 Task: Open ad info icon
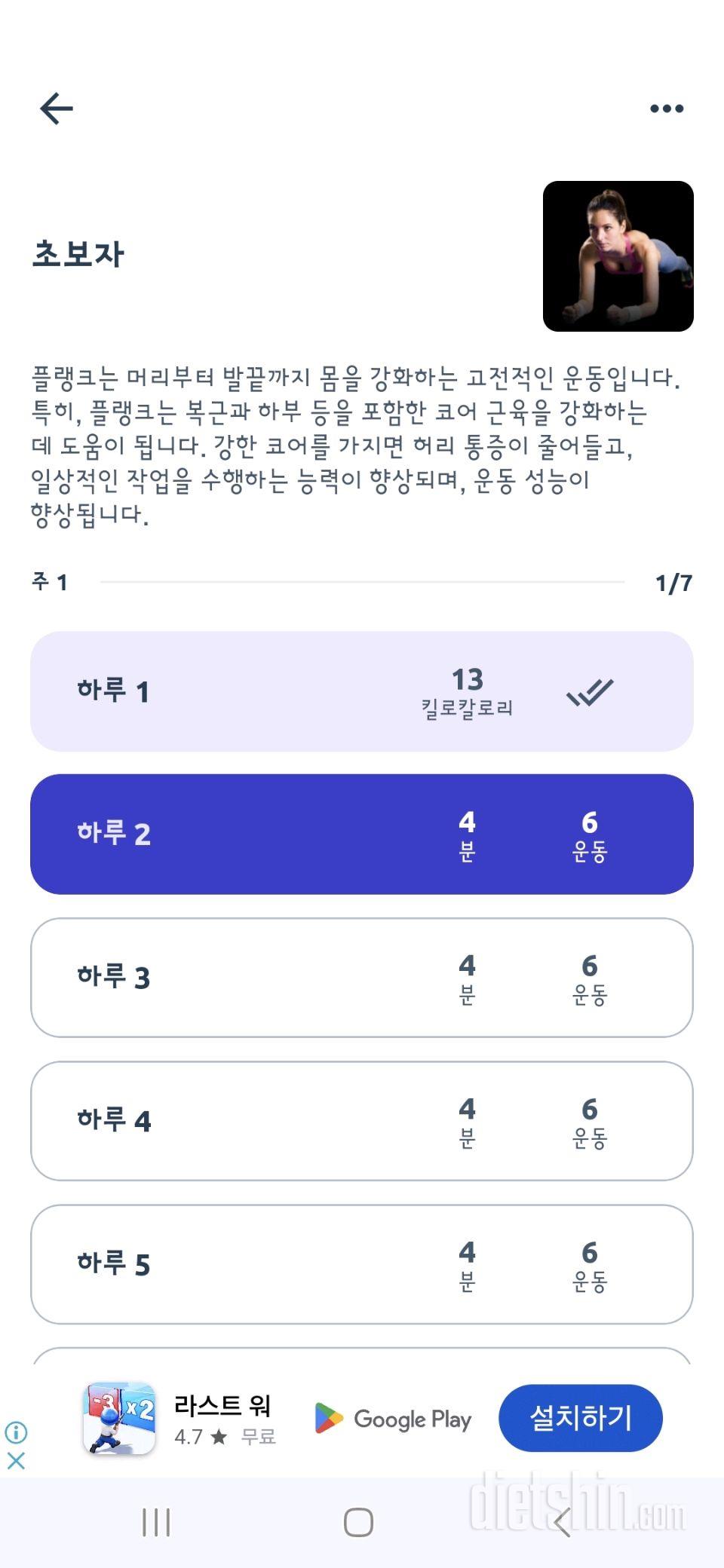(x=16, y=1432)
